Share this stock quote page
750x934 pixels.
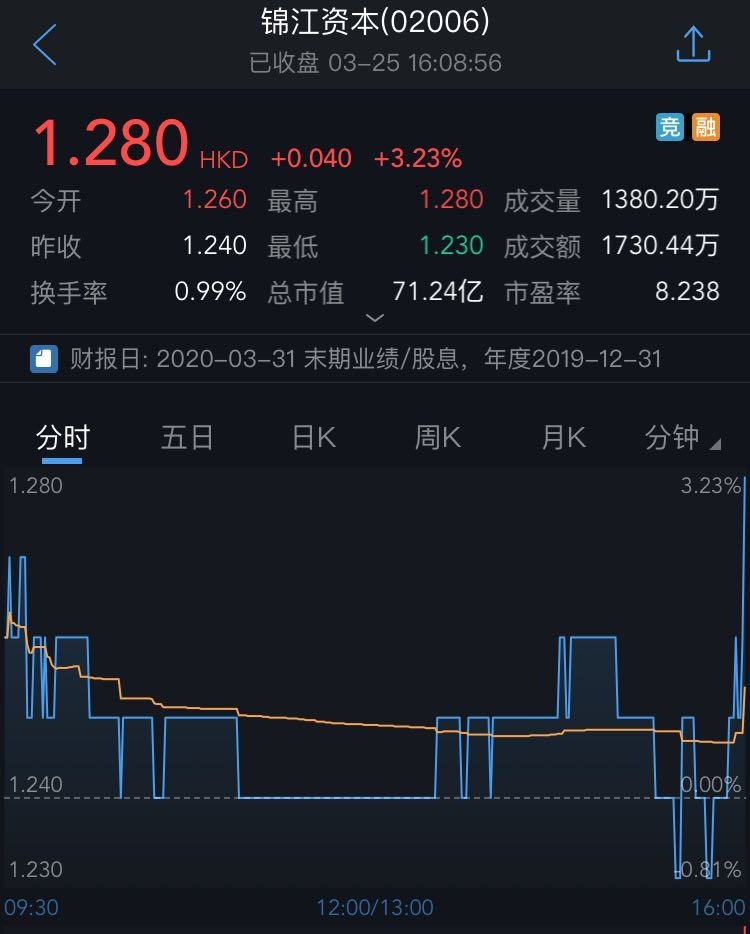point(693,45)
